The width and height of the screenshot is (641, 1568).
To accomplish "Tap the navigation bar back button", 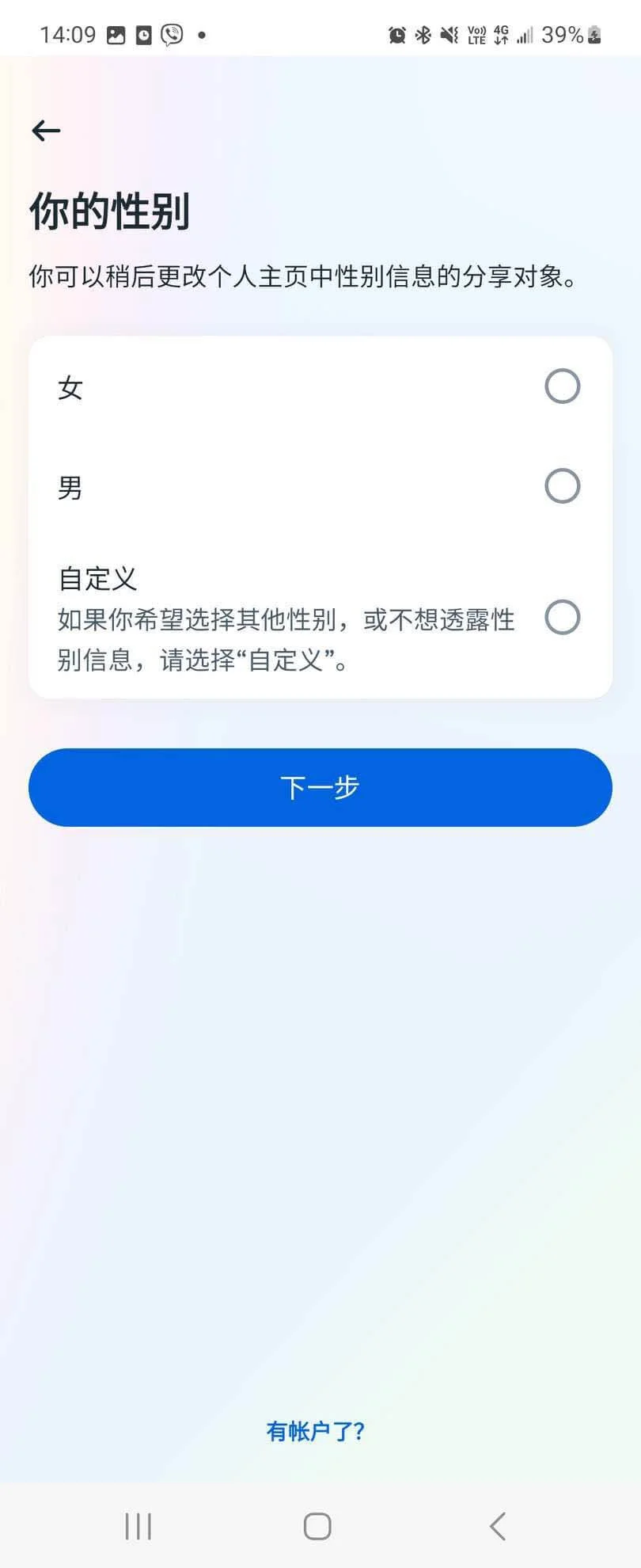I will (497, 1526).
